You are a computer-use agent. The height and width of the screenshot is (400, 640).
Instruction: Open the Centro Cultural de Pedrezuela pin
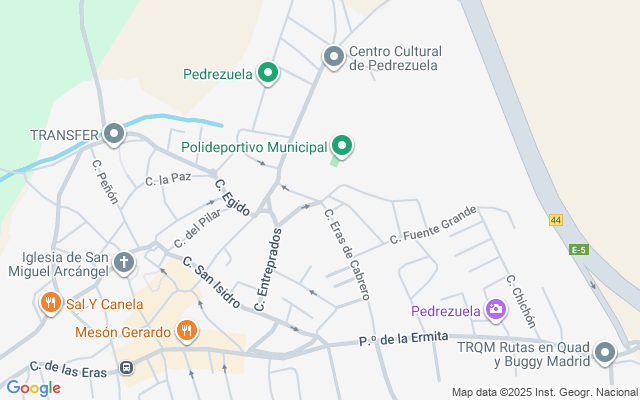click(x=334, y=57)
